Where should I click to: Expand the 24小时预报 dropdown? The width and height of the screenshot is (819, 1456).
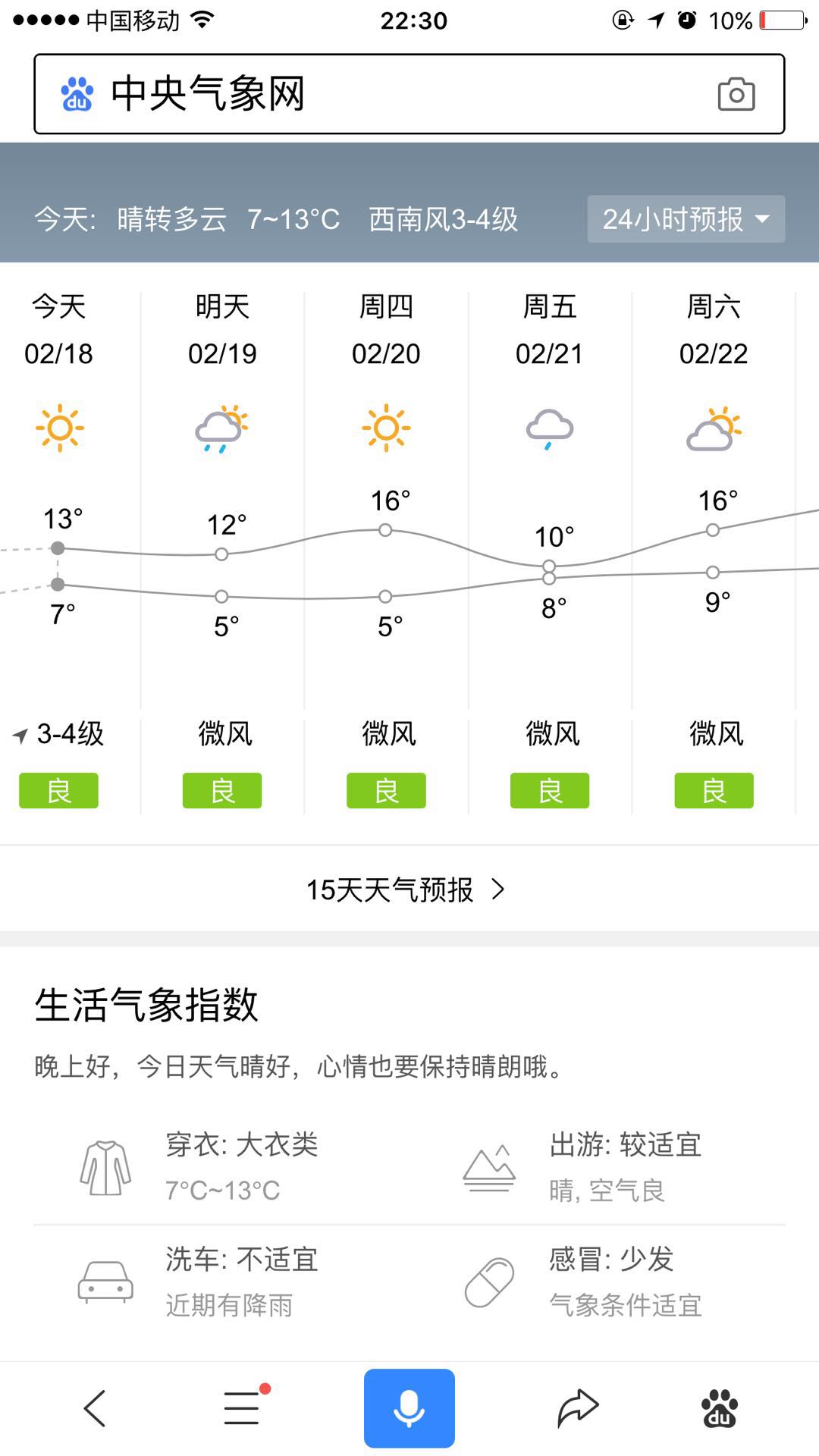[686, 219]
